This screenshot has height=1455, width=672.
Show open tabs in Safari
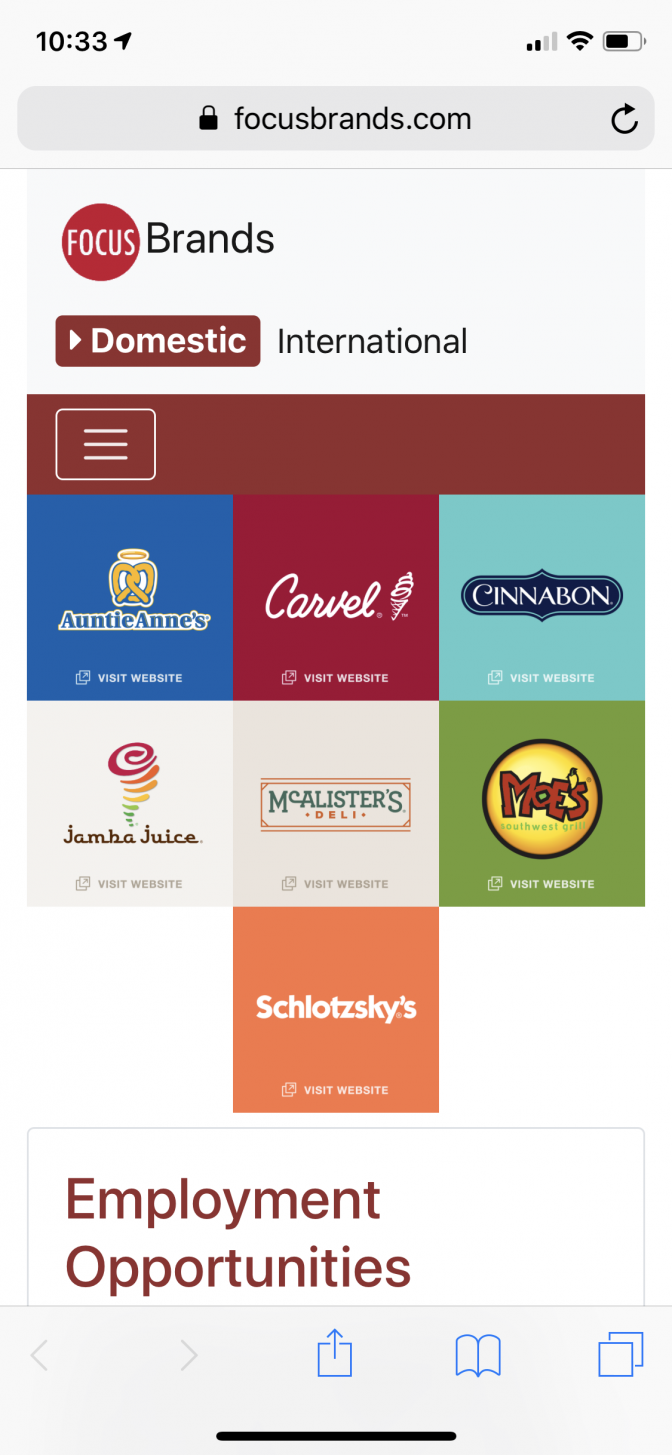tap(621, 1357)
